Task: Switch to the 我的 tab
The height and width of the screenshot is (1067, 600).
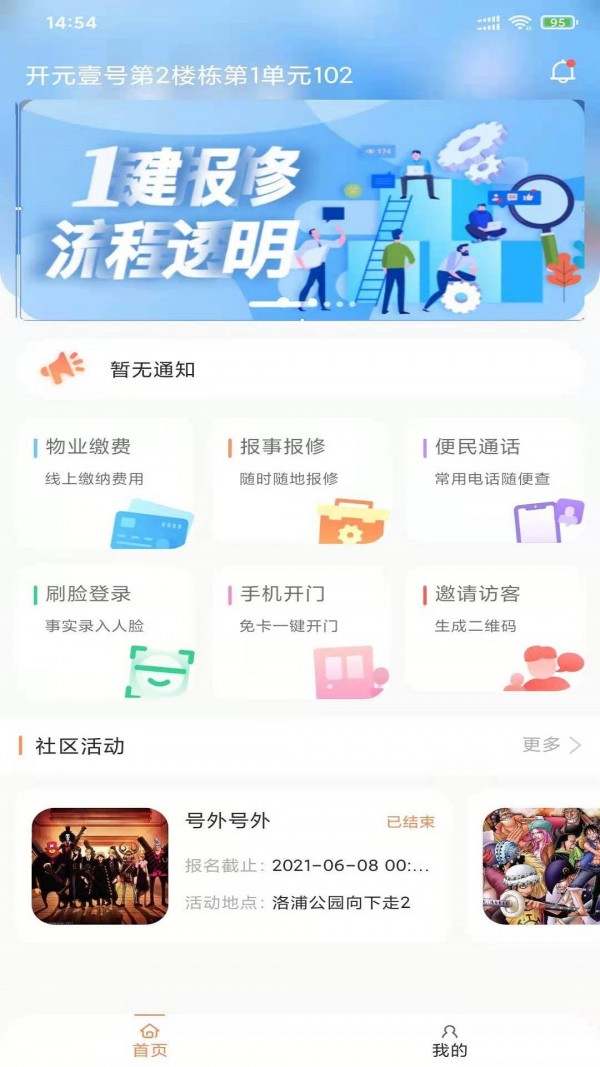Action: pos(449,1041)
